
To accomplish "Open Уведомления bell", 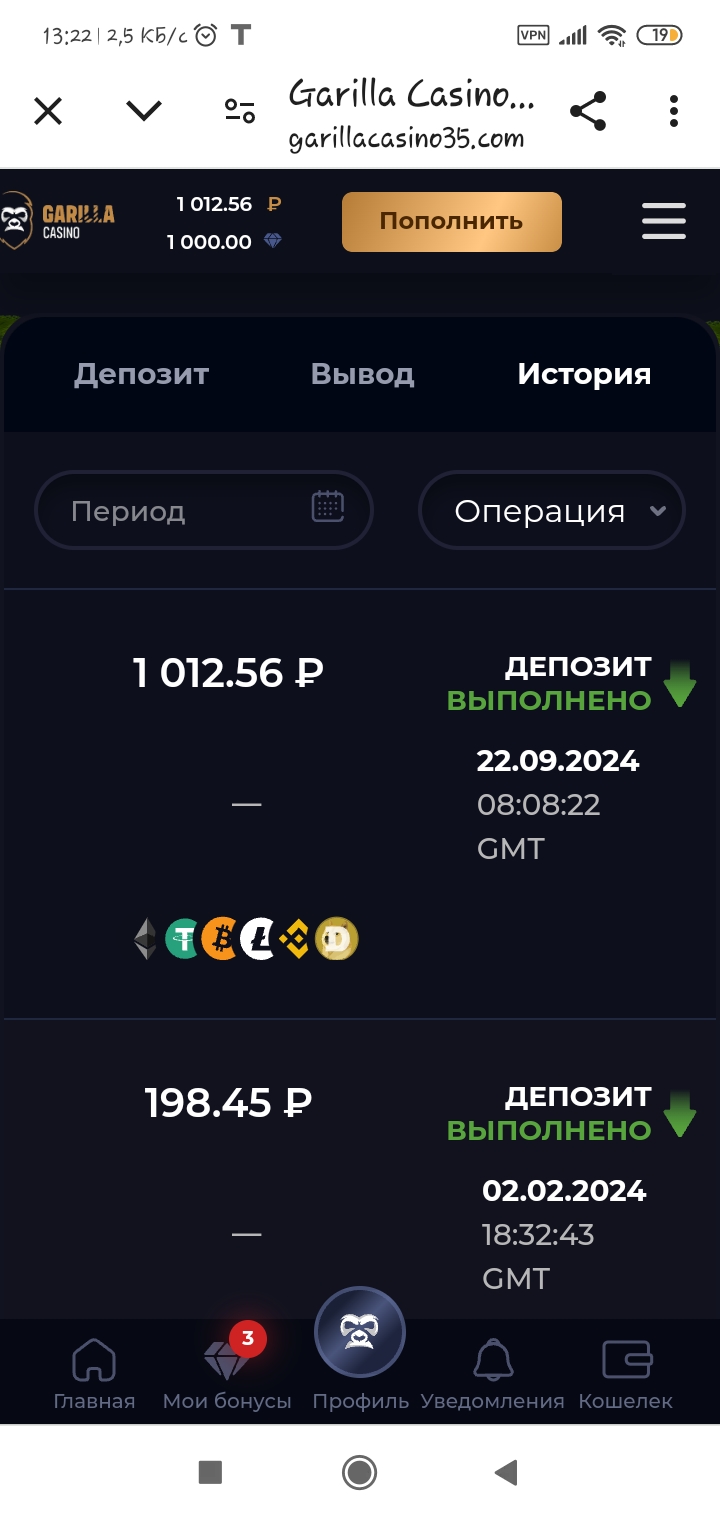I will (x=492, y=1375).
